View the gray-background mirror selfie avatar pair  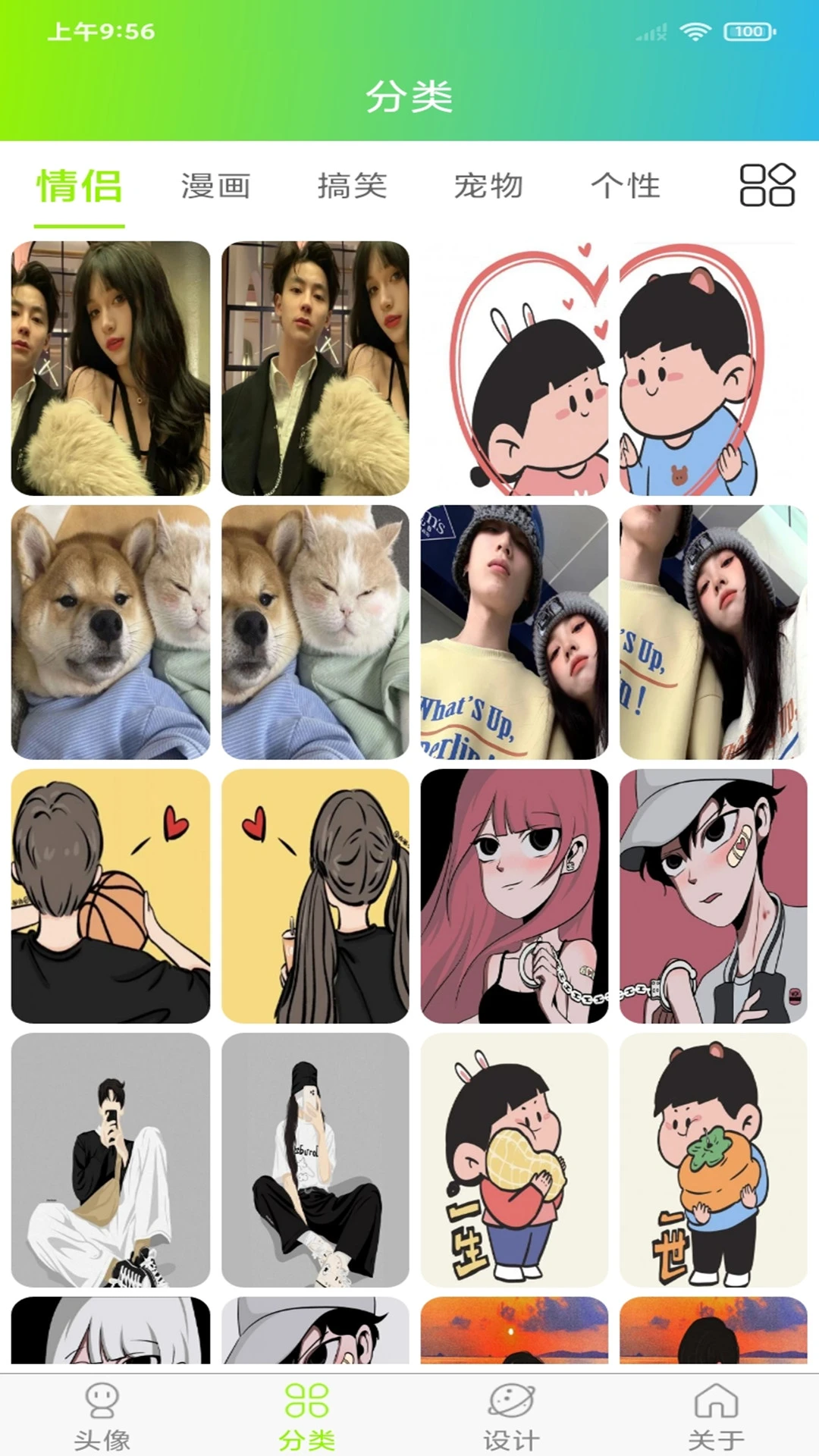coord(210,1160)
